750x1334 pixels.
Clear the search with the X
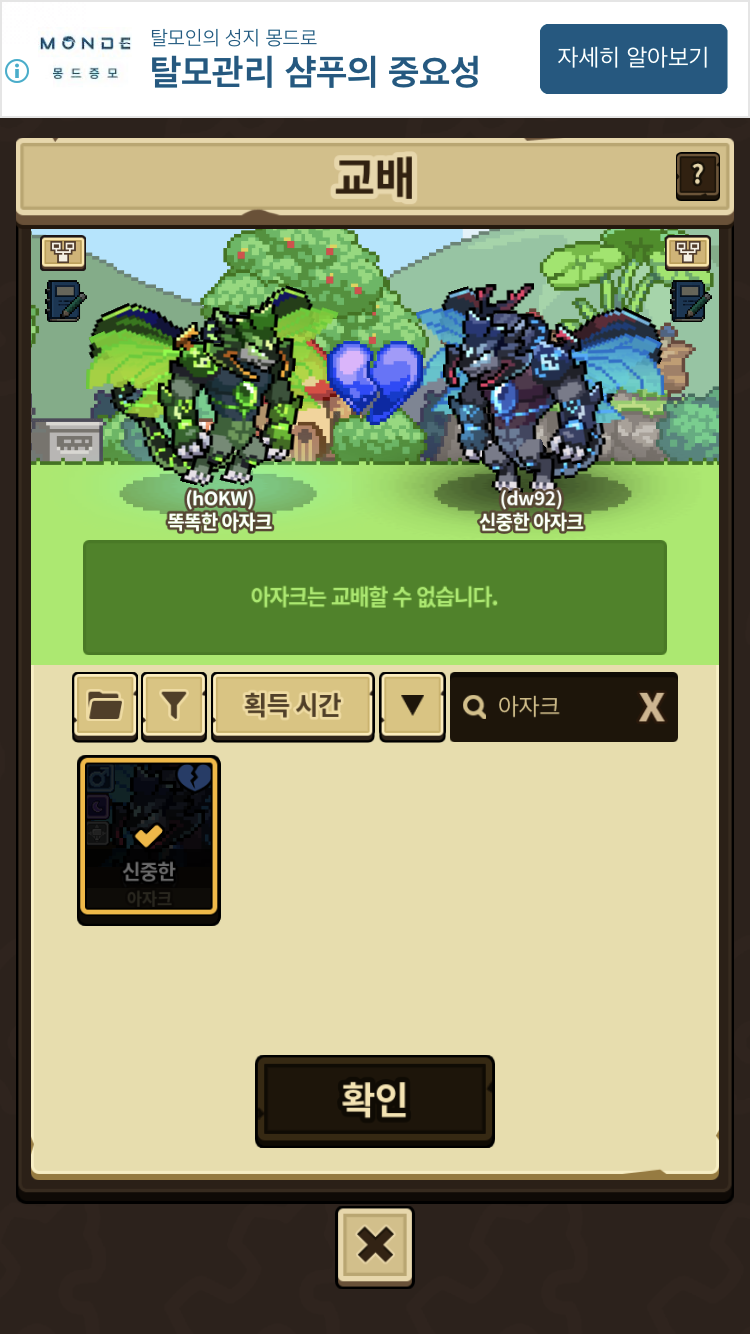tap(652, 707)
